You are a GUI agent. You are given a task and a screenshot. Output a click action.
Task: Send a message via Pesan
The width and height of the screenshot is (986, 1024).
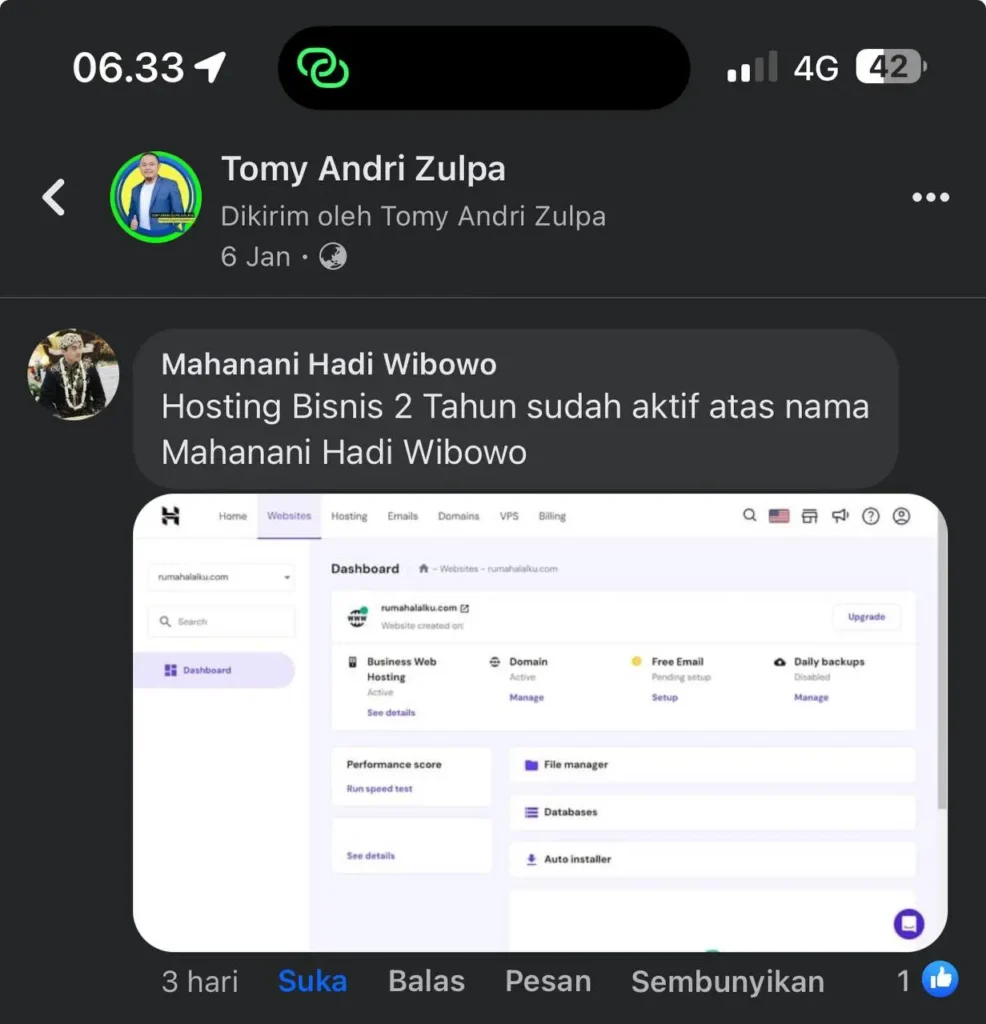(x=547, y=981)
